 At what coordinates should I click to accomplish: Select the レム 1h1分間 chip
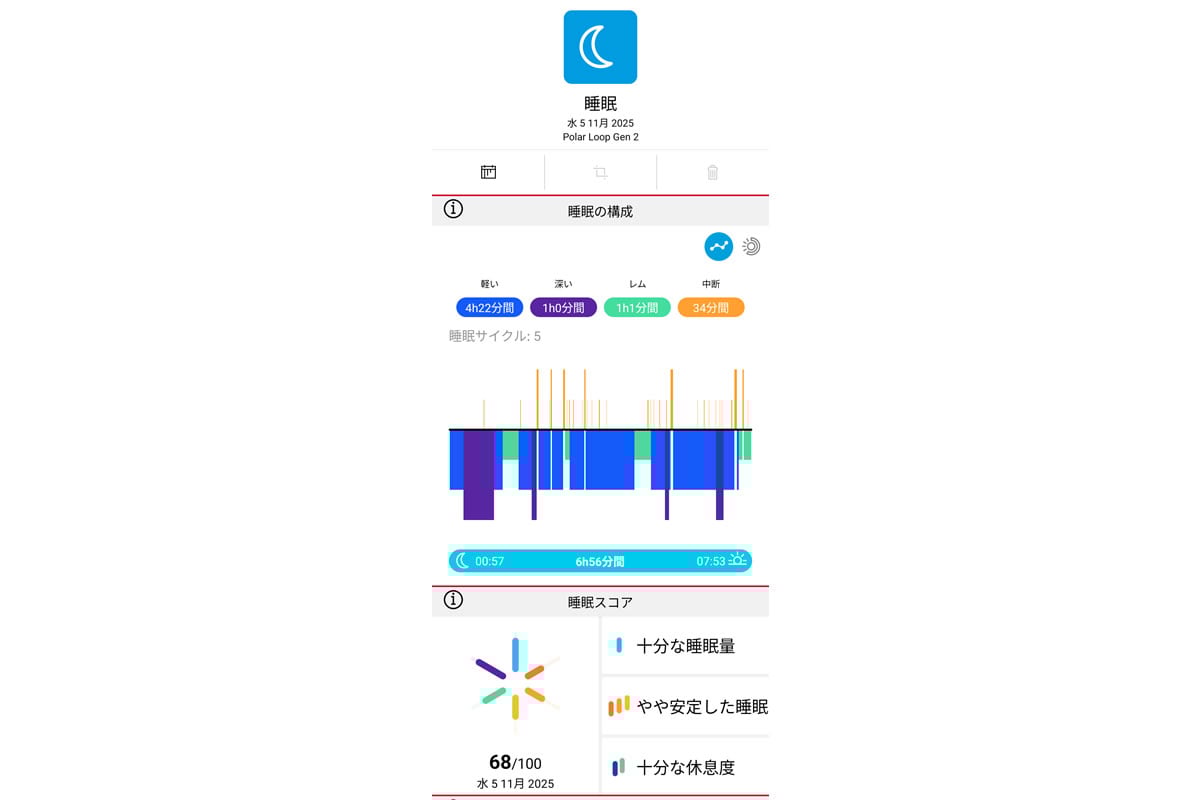637,308
